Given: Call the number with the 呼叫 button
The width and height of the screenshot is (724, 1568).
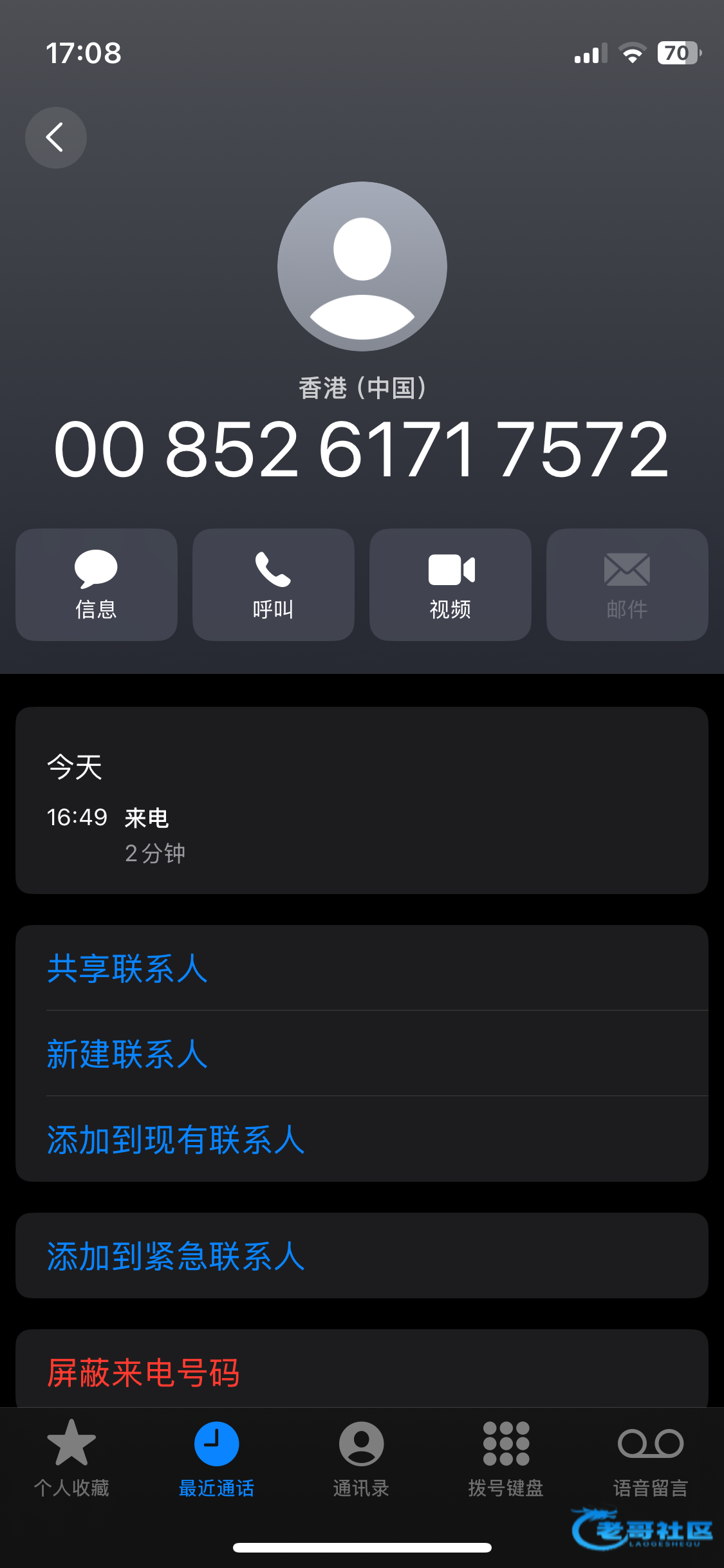Looking at the screenshot, I should tap(274, 584).
